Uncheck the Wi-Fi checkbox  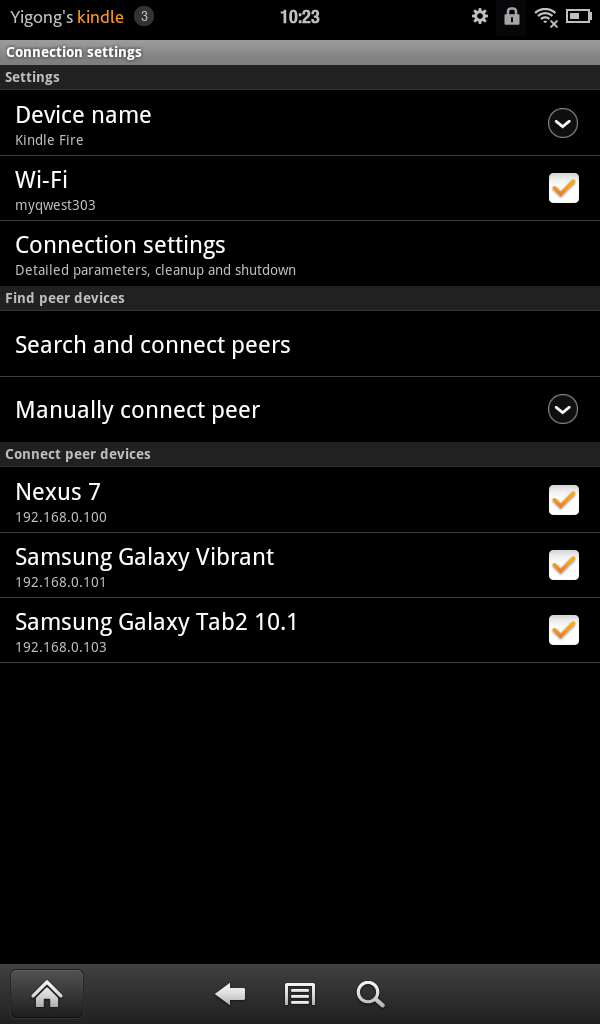(563, 188)
